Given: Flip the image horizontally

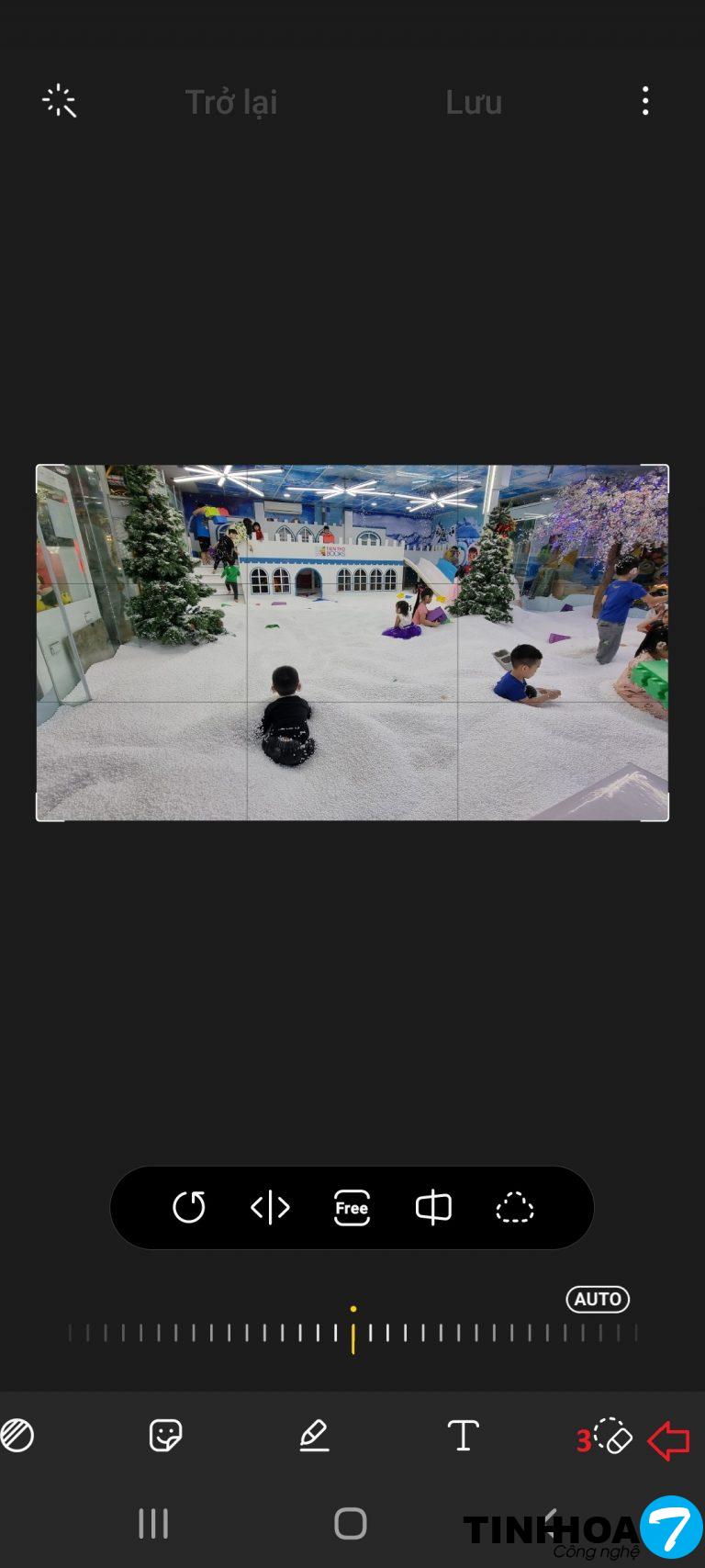Looking at the screenshot, I should tap(270, 1207).
